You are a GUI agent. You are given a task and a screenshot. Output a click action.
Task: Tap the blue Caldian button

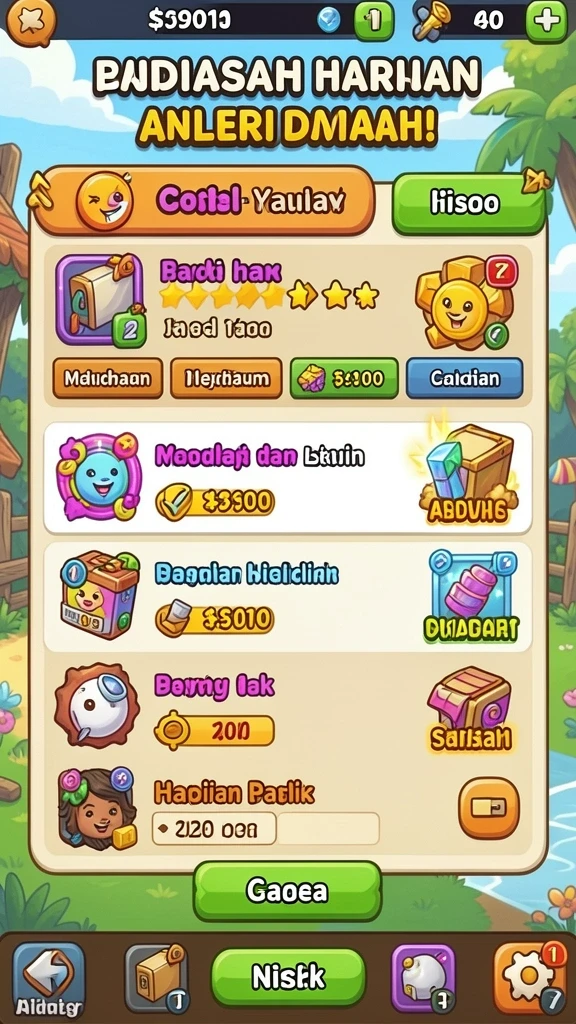[x=464, y=378]
